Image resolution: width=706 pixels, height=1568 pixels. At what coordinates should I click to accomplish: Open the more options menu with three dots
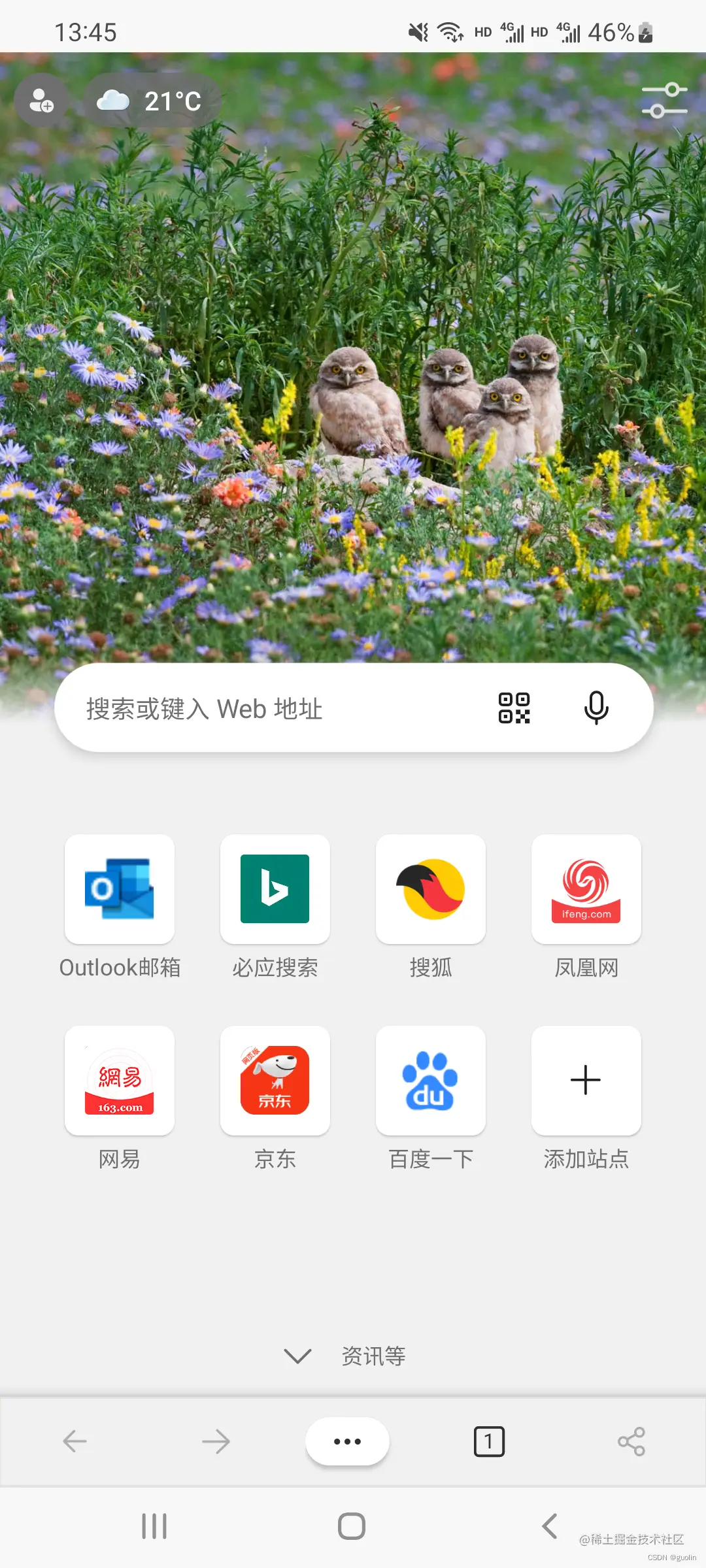click(x=347, y=1442)
